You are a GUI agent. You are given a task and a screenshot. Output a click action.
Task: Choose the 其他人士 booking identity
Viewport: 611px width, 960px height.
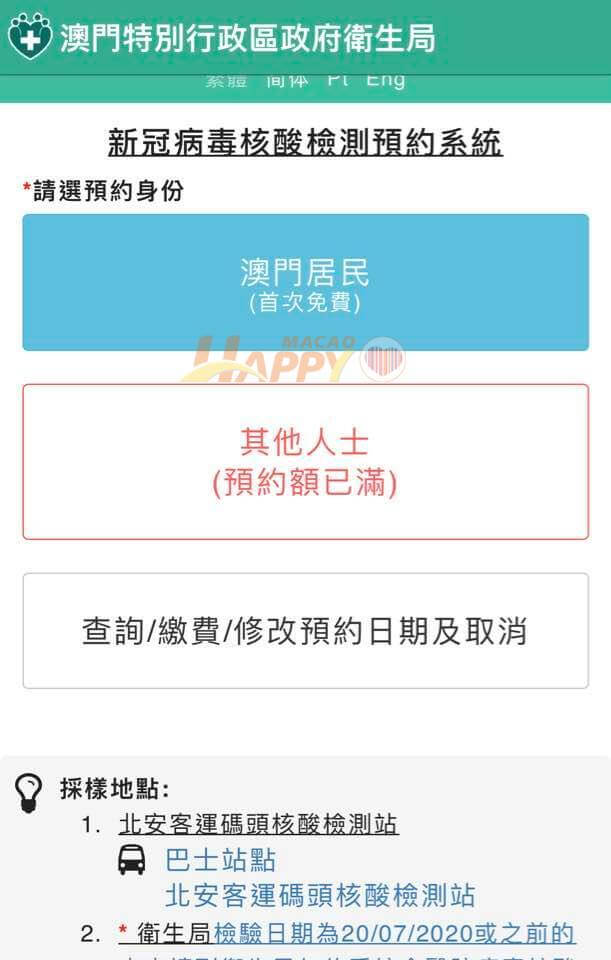click(x=305, y=461)
